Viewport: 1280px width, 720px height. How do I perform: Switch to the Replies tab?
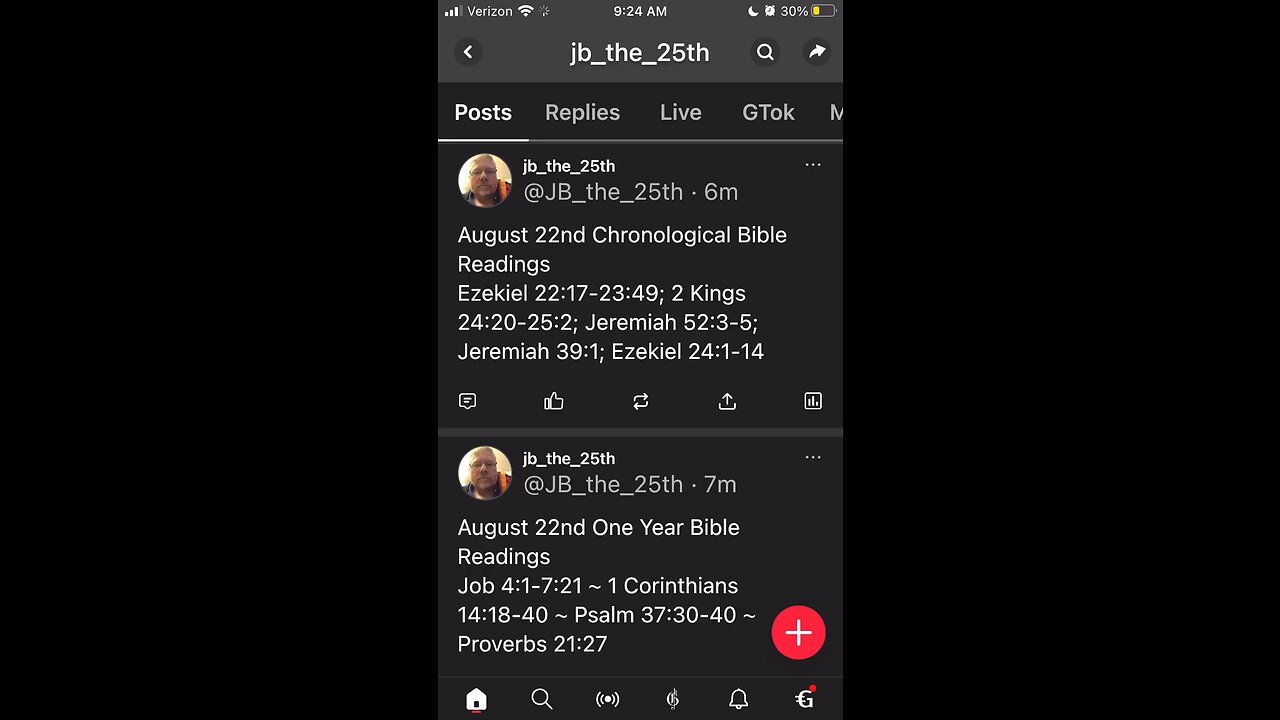582,112
